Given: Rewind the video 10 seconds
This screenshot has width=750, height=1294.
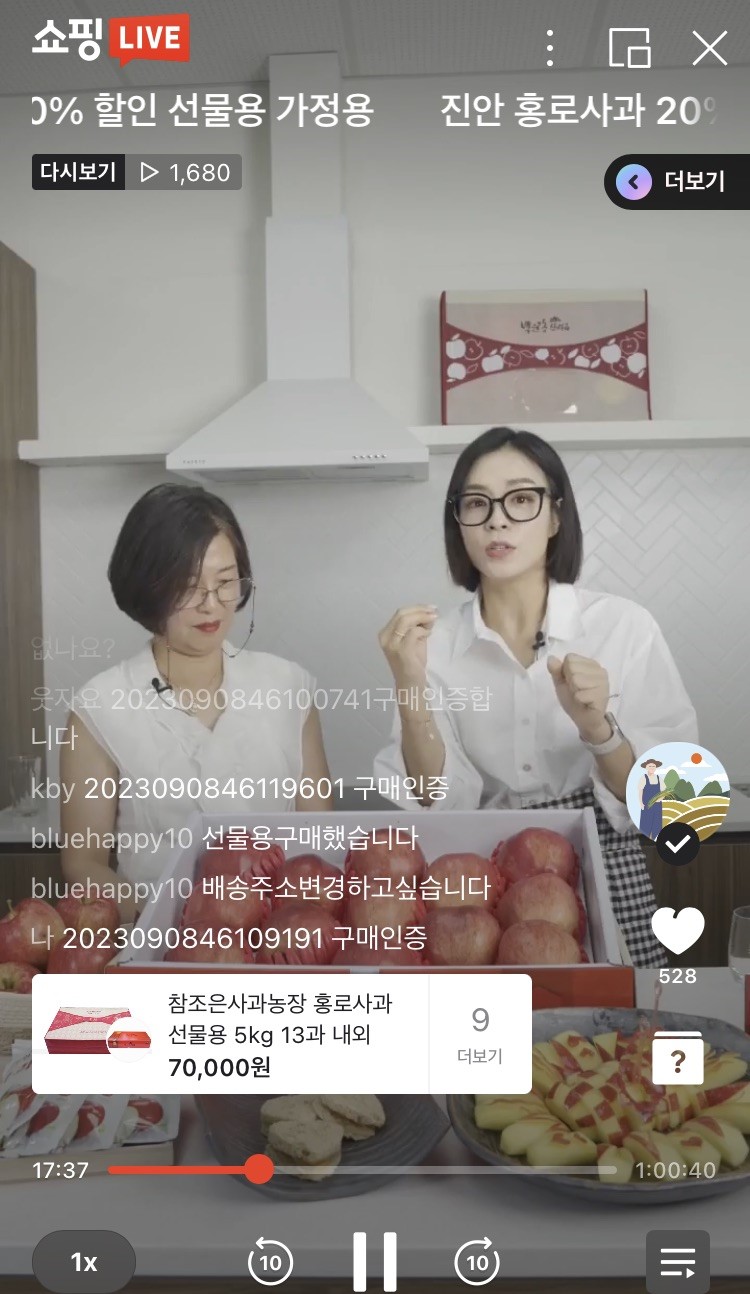Looking at the screenshot, I should point(270,1262).
